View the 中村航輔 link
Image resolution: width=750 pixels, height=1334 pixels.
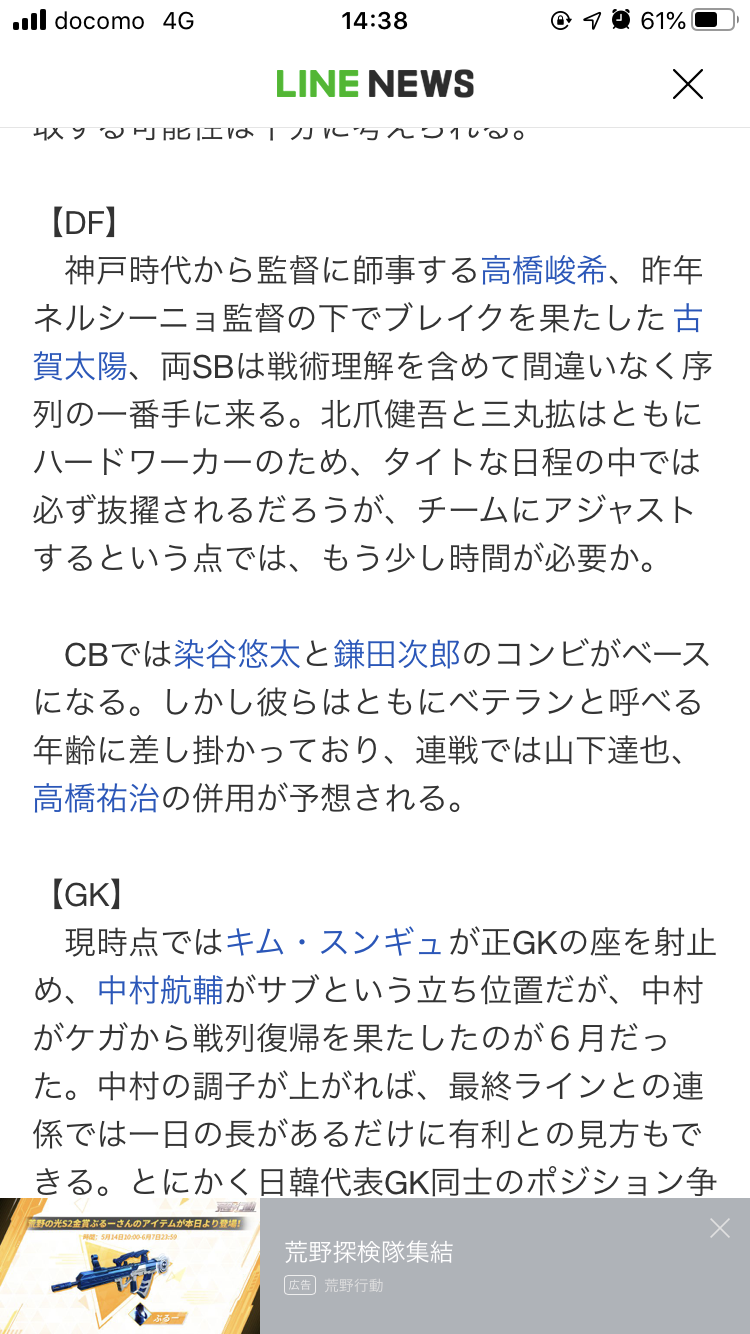point(161,991)
